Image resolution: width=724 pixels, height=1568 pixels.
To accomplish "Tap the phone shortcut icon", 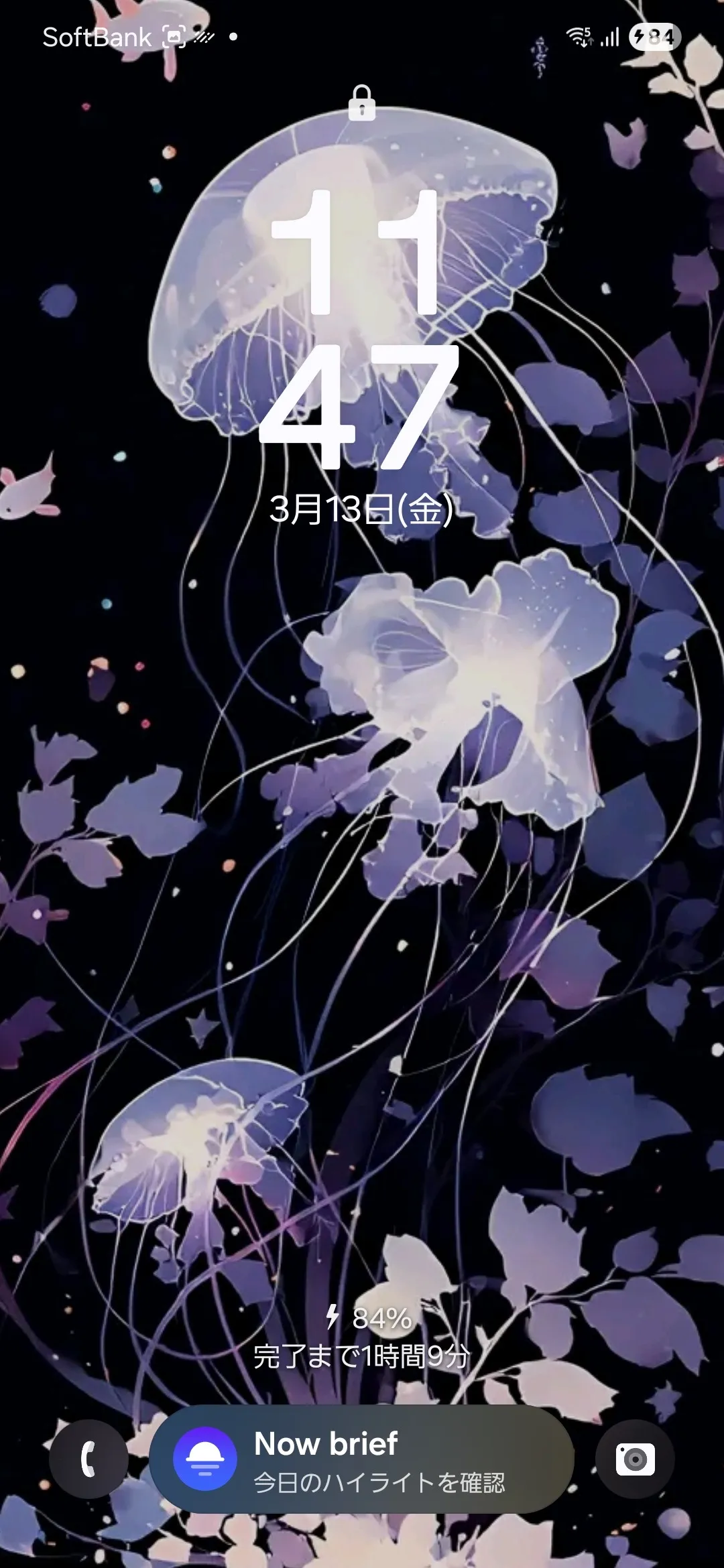I will (88, 1459).
